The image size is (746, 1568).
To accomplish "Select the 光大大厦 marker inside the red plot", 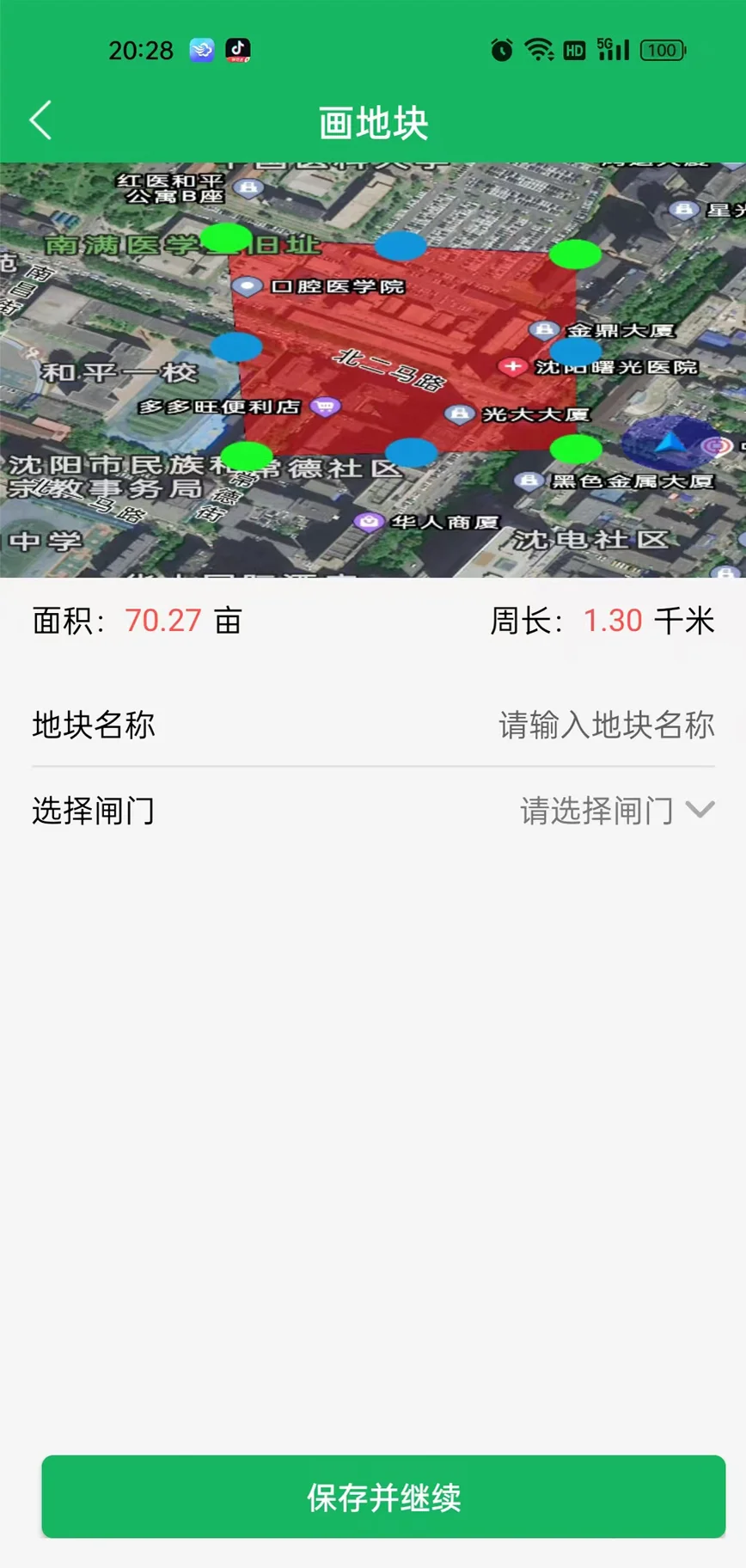I will pos(460,414).
